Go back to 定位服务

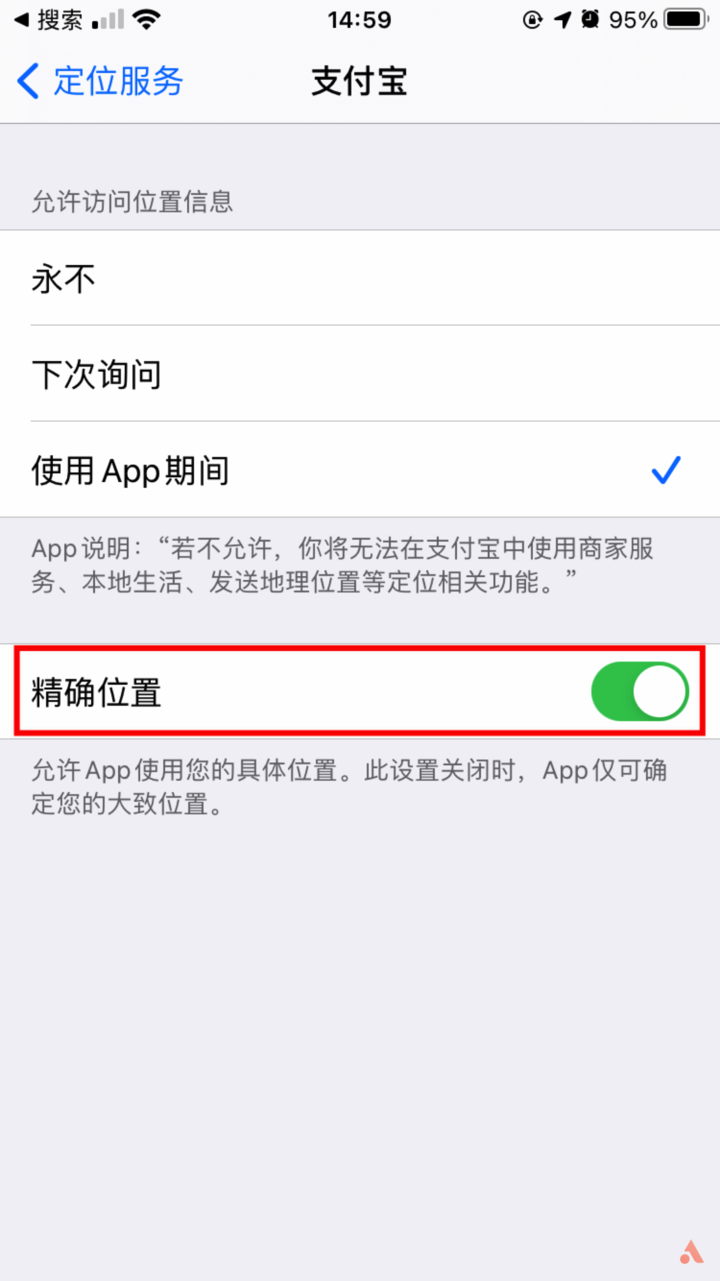[100, 81]
